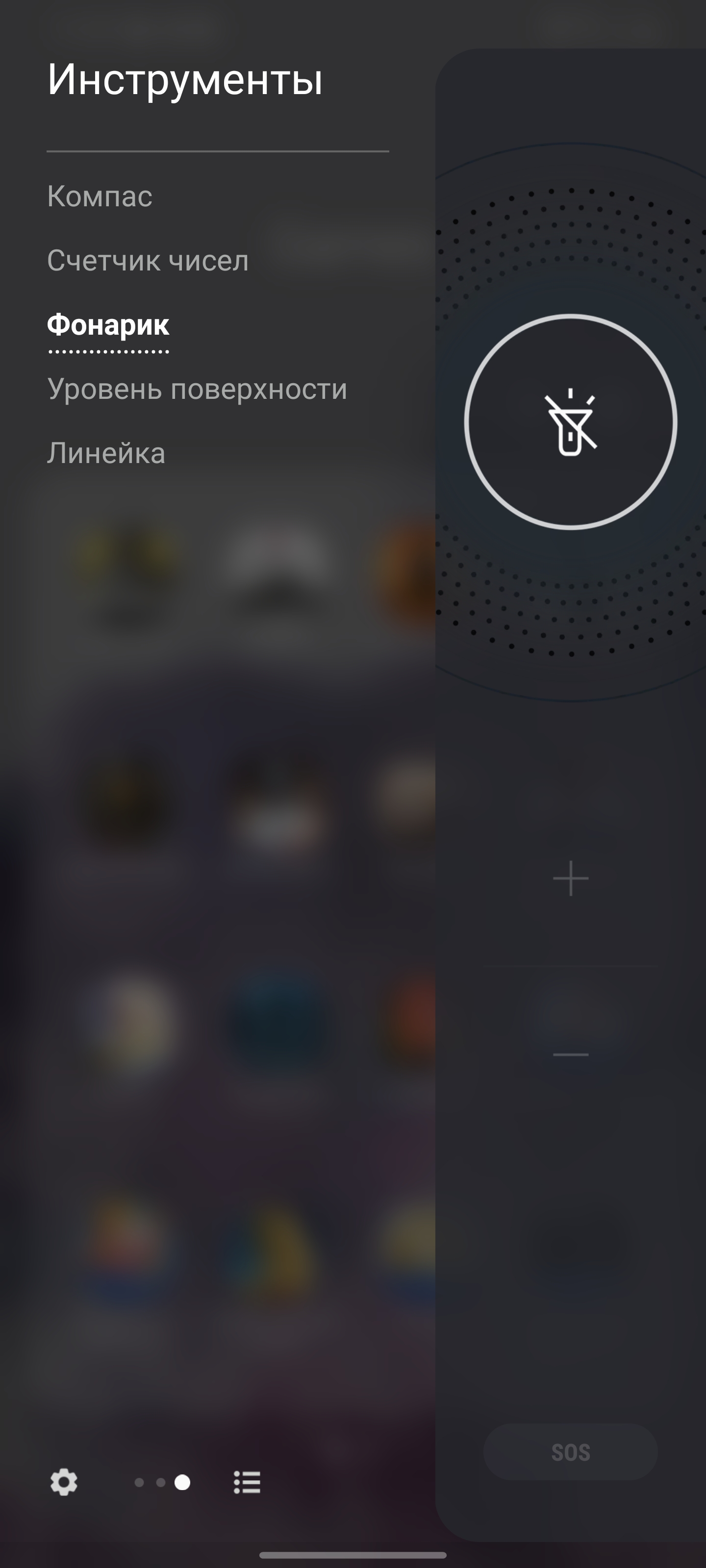Open the Линейка tool
706x1568 pixels.
point(106,453)
